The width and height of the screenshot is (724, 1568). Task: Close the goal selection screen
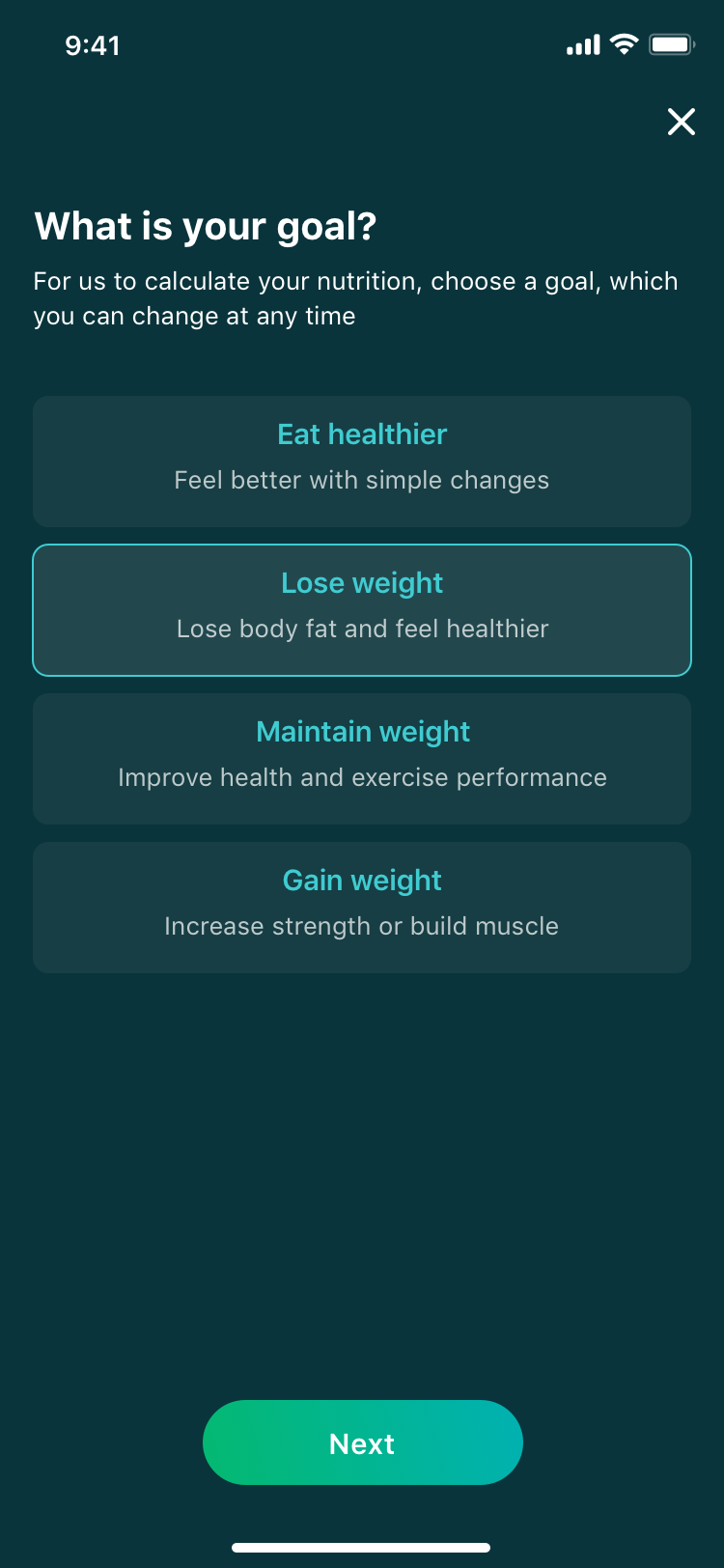pos(682,122)
